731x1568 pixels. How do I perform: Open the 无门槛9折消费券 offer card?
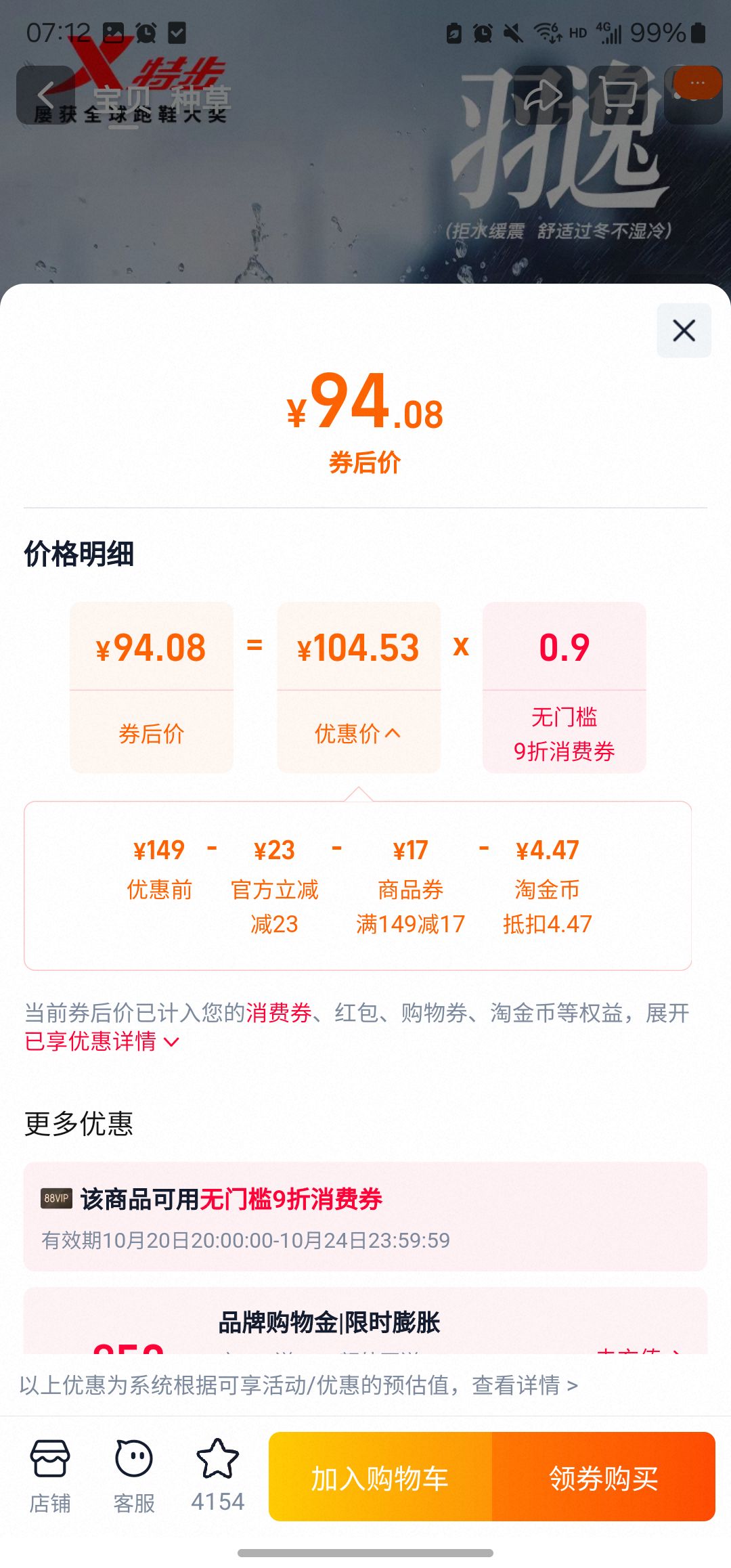coord(365,1217)
